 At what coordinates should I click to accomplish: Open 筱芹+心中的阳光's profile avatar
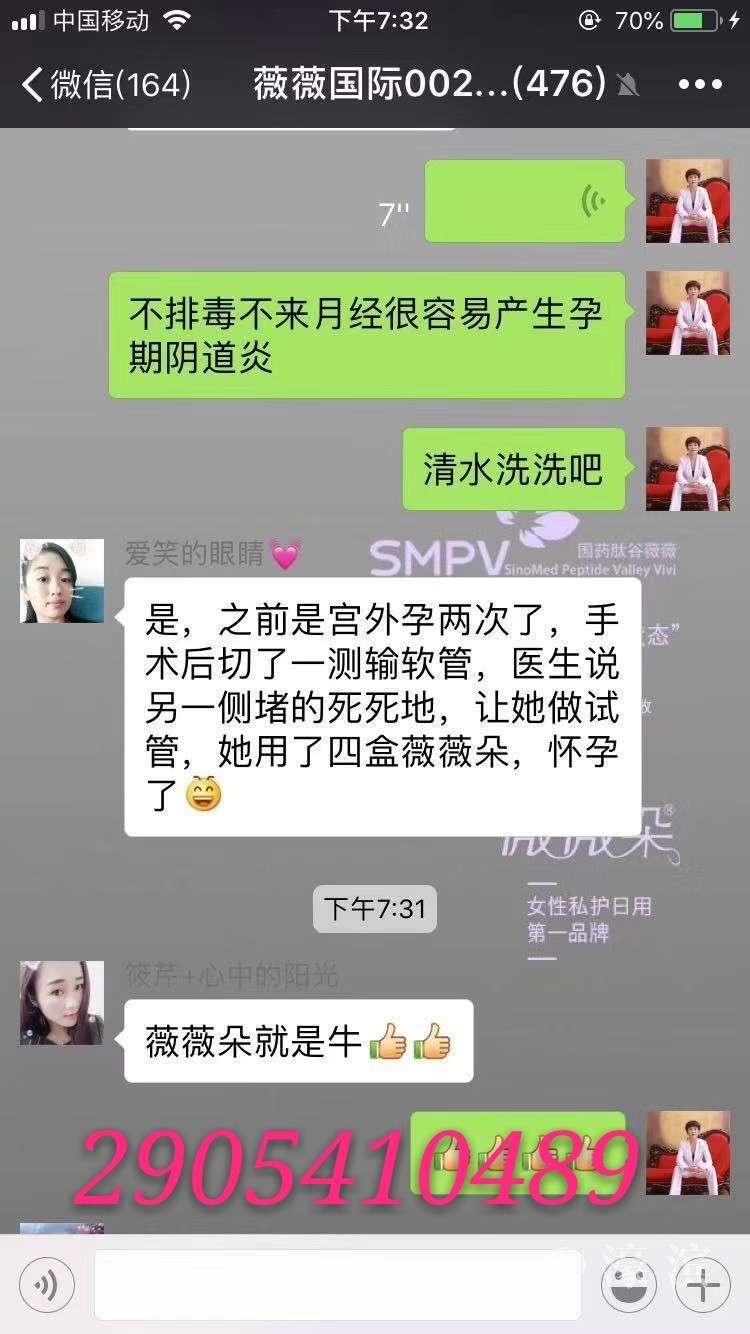click(62, 1003)
